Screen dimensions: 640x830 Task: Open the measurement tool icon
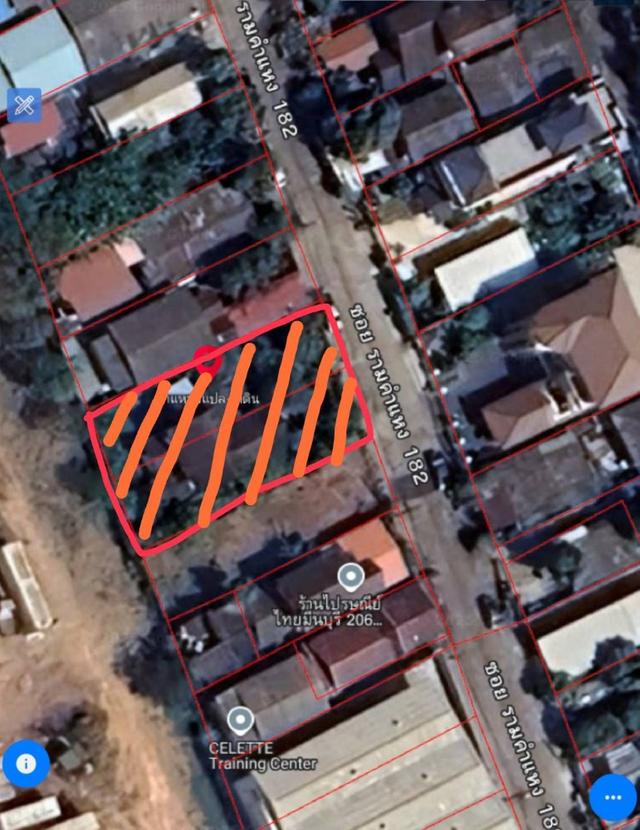tap(24, 105)
